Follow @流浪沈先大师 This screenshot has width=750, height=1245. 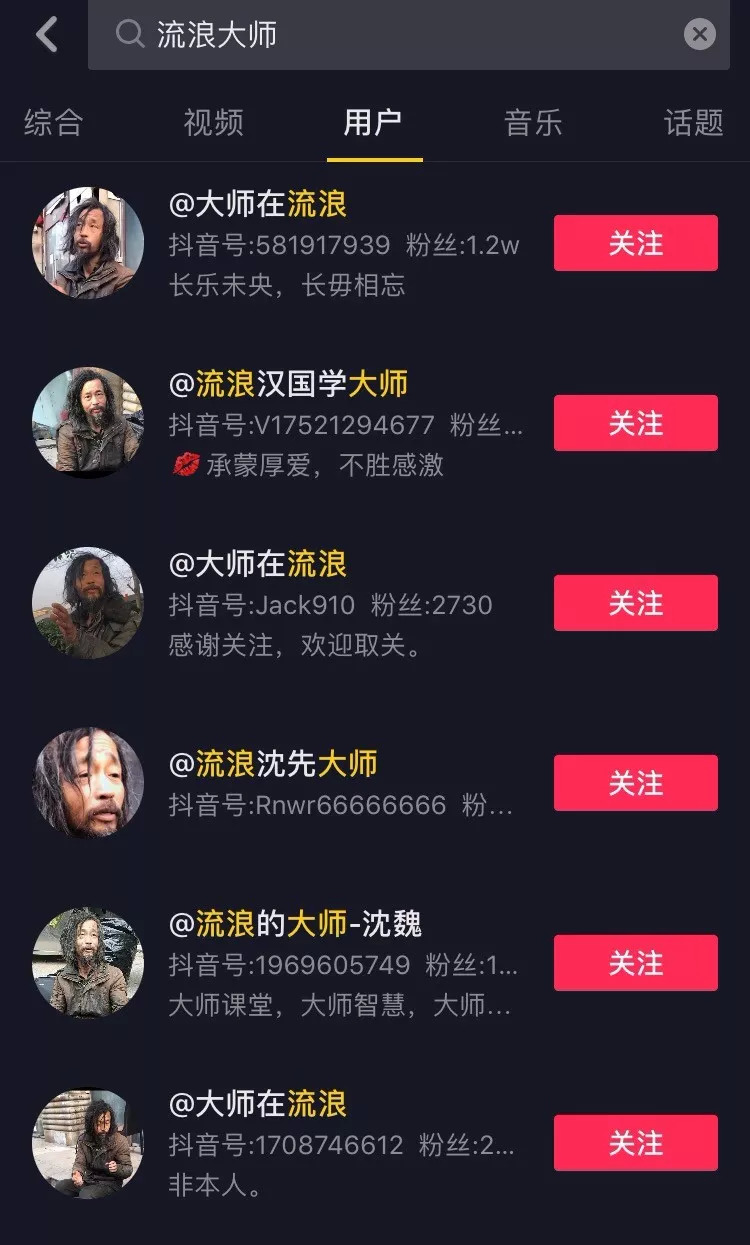coord(635,783)
